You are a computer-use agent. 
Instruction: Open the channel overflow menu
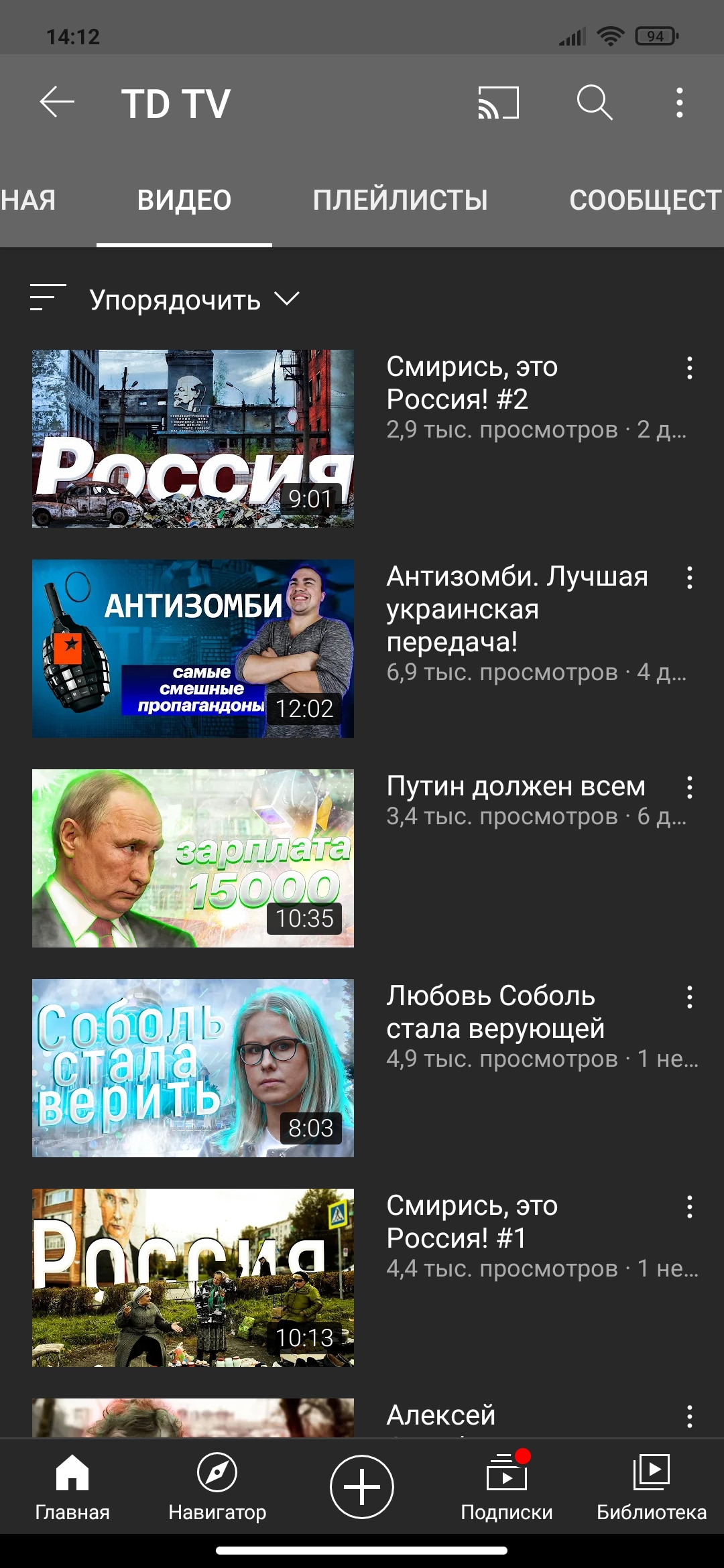coord(679,103)
